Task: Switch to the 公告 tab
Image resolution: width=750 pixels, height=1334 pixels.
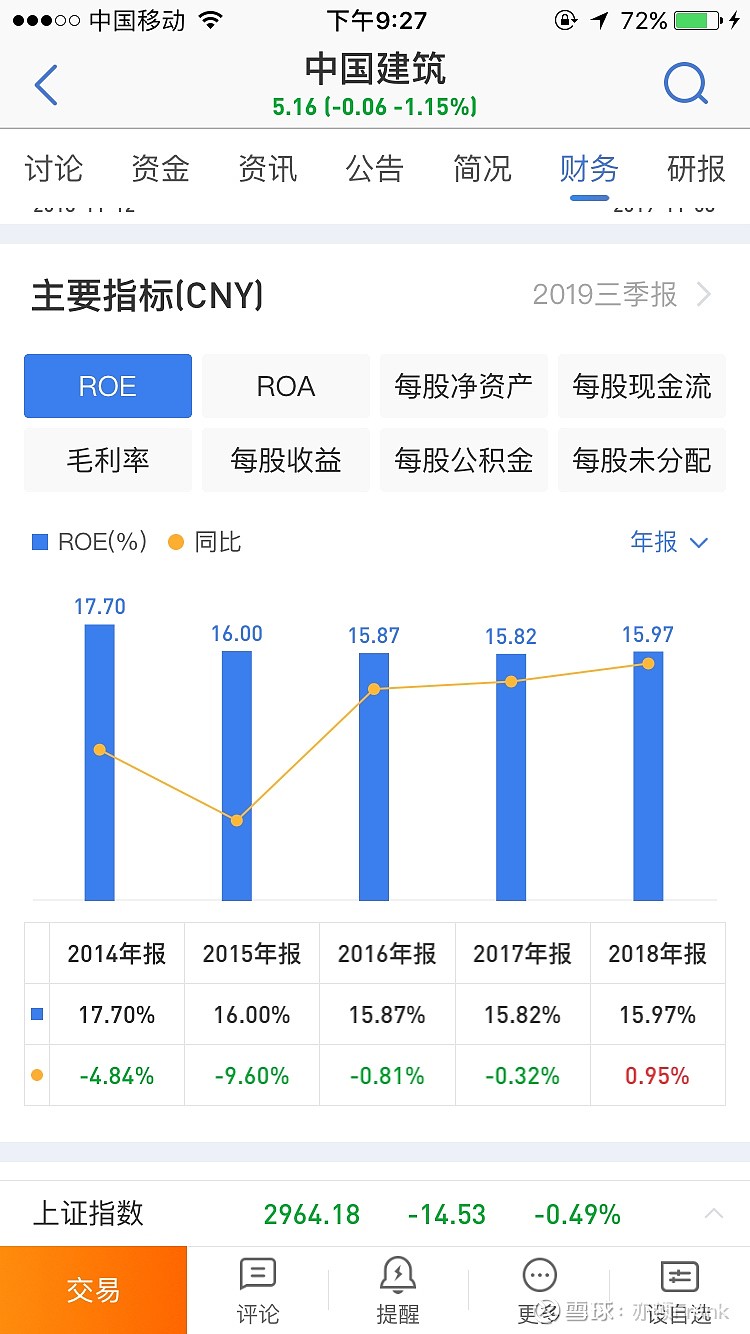Action: tap(375, 170)
